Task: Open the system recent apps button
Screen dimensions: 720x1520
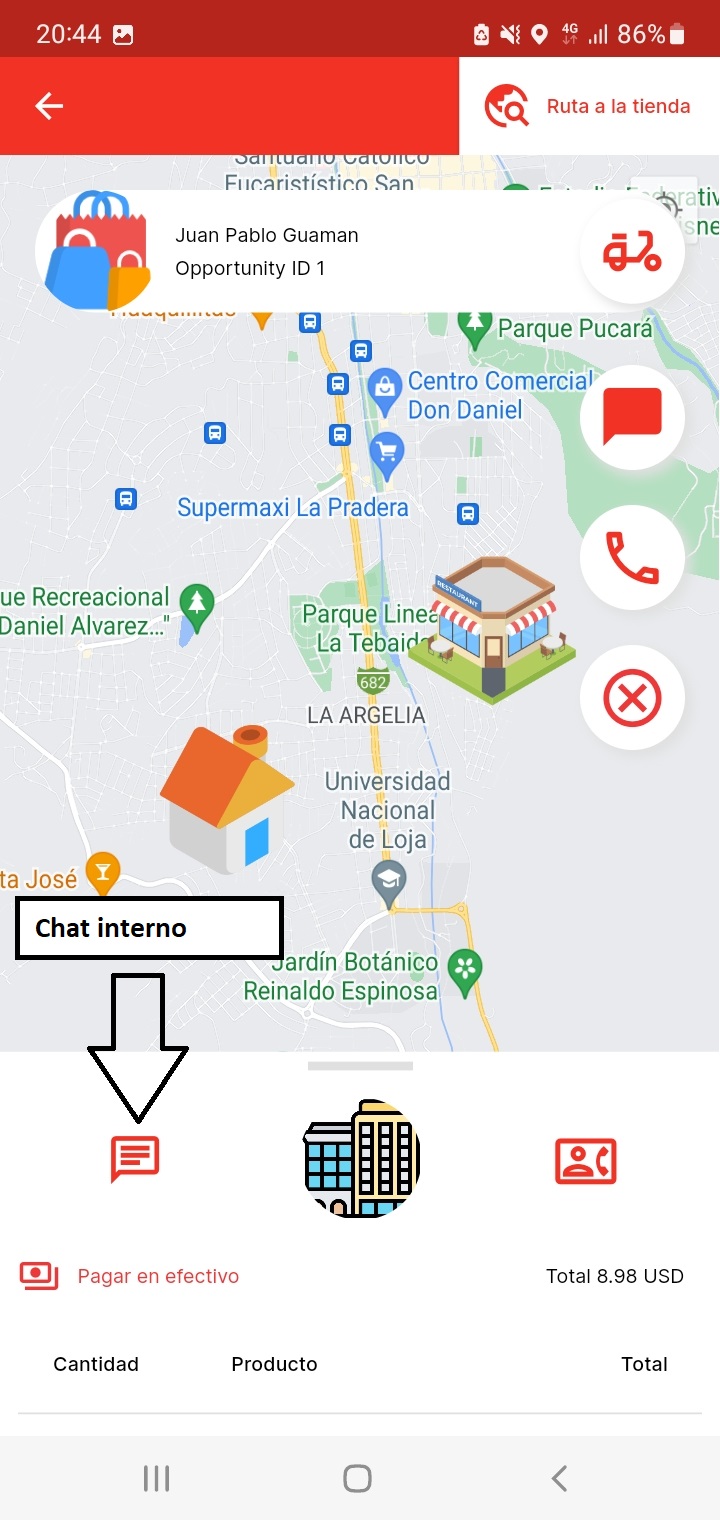Action: pos(156,1478)
